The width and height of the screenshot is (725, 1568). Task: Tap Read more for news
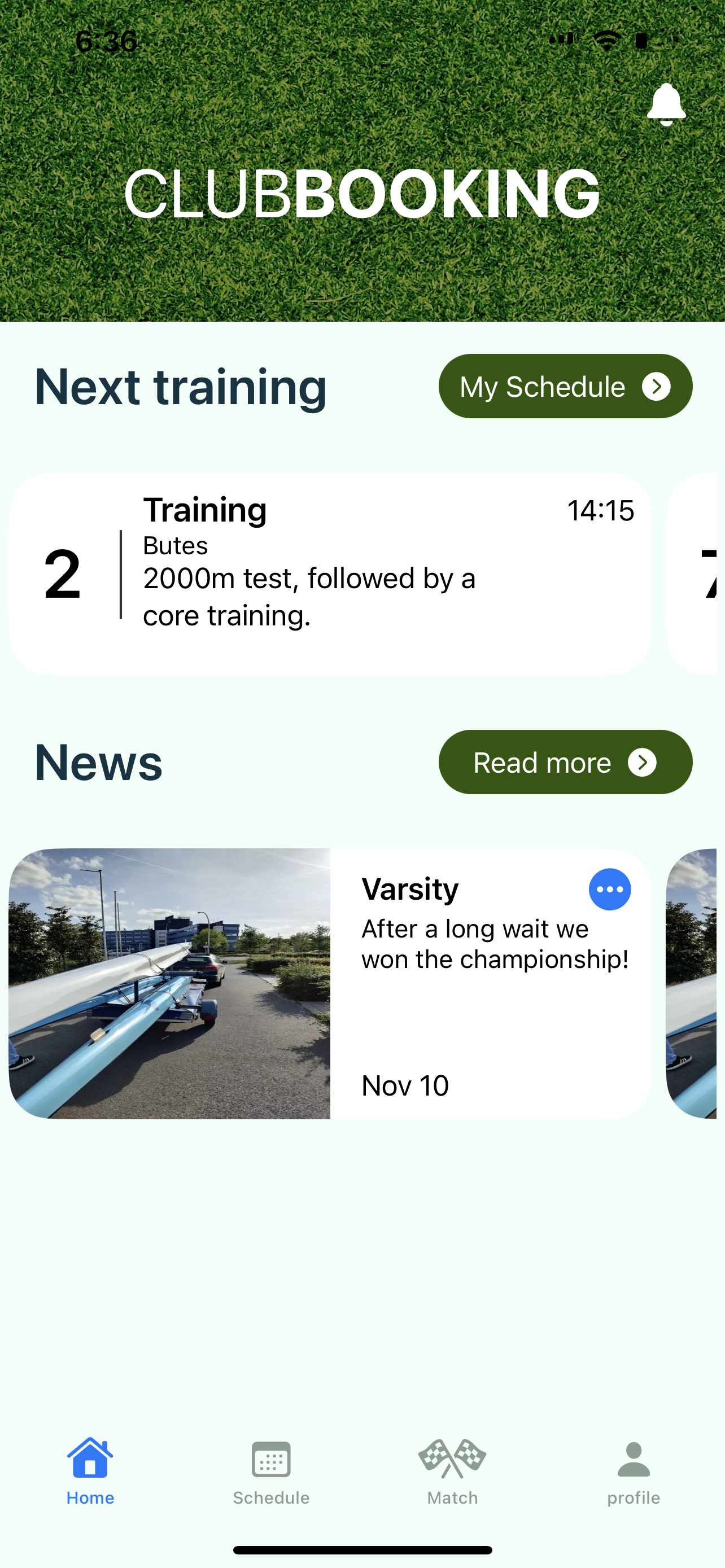[x=565, y=762]
